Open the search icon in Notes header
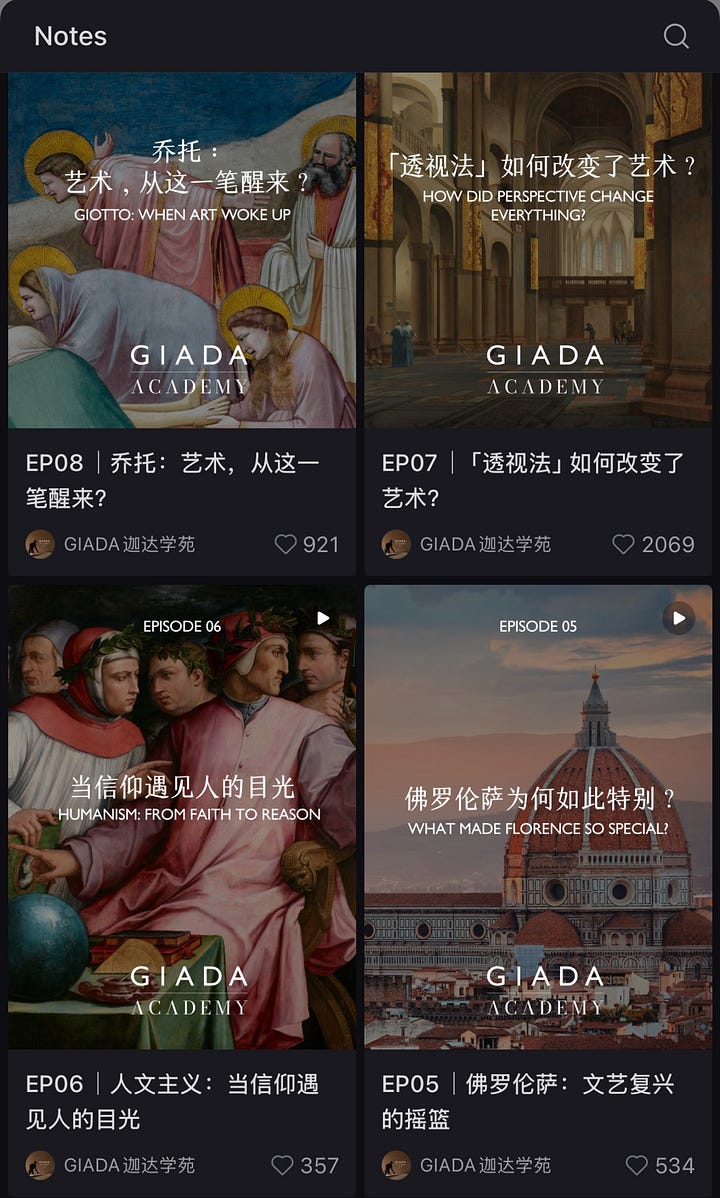 point(676,36)
